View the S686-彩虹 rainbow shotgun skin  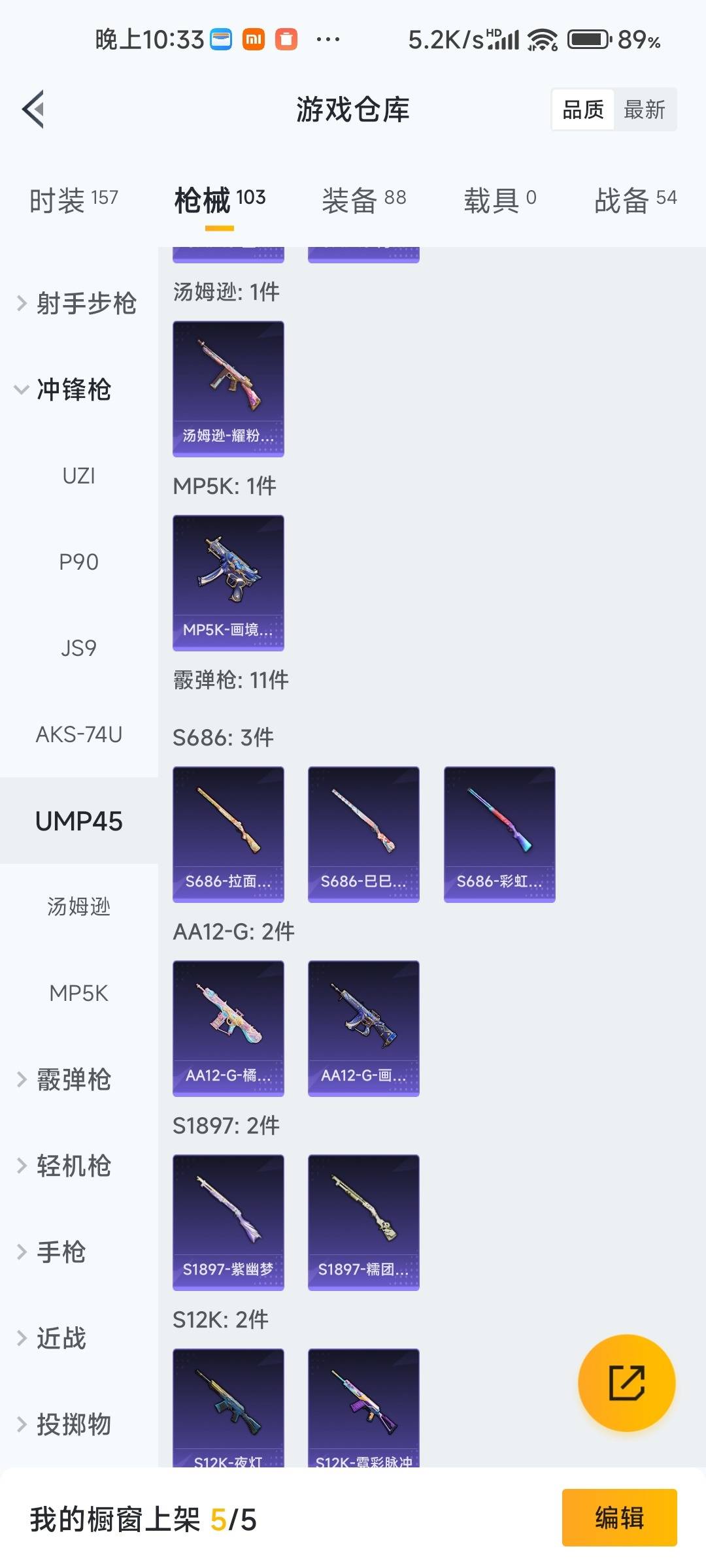click(x=499, y=833)
